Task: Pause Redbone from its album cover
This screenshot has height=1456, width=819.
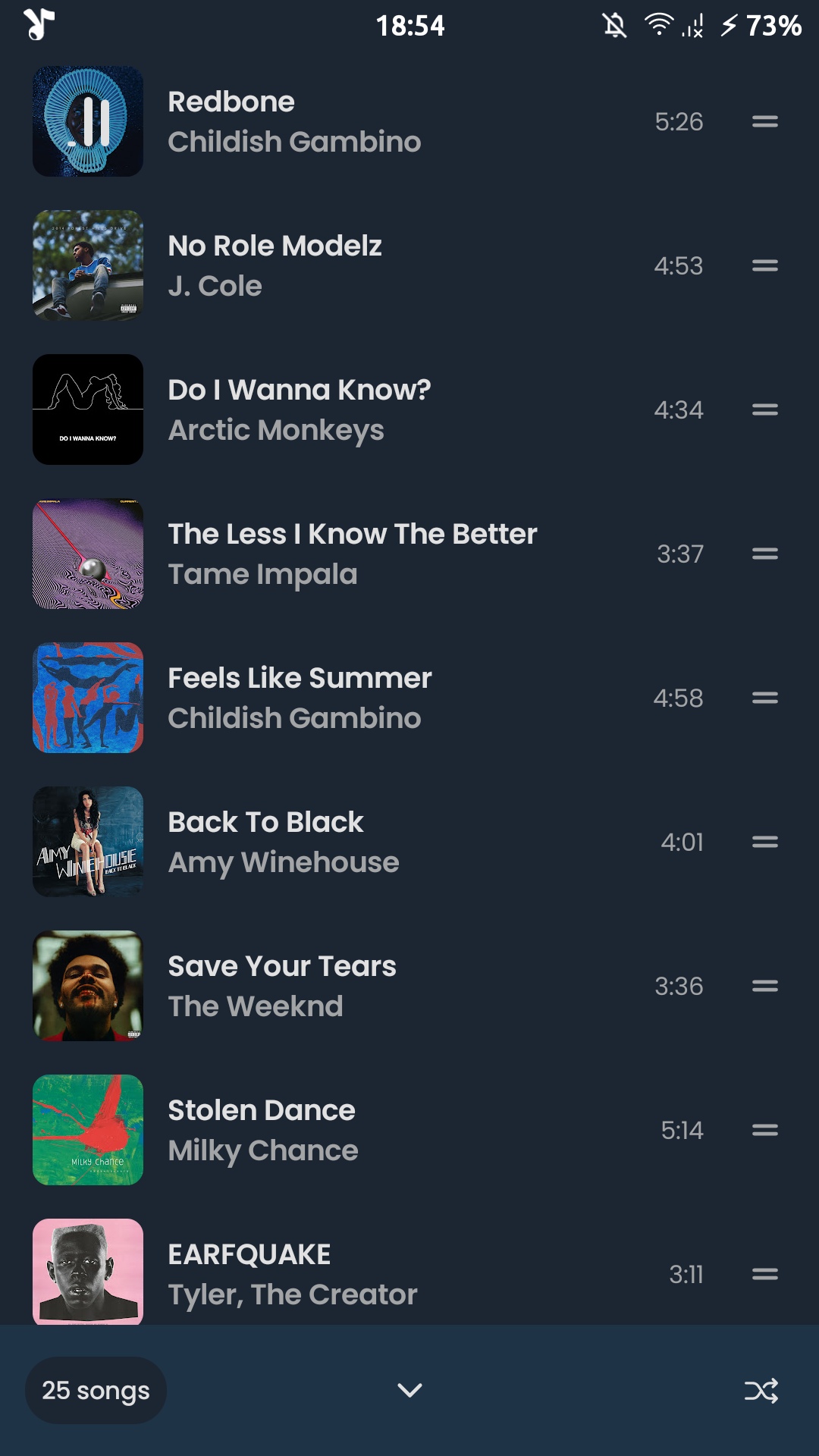Action: [x=88, y=121]
